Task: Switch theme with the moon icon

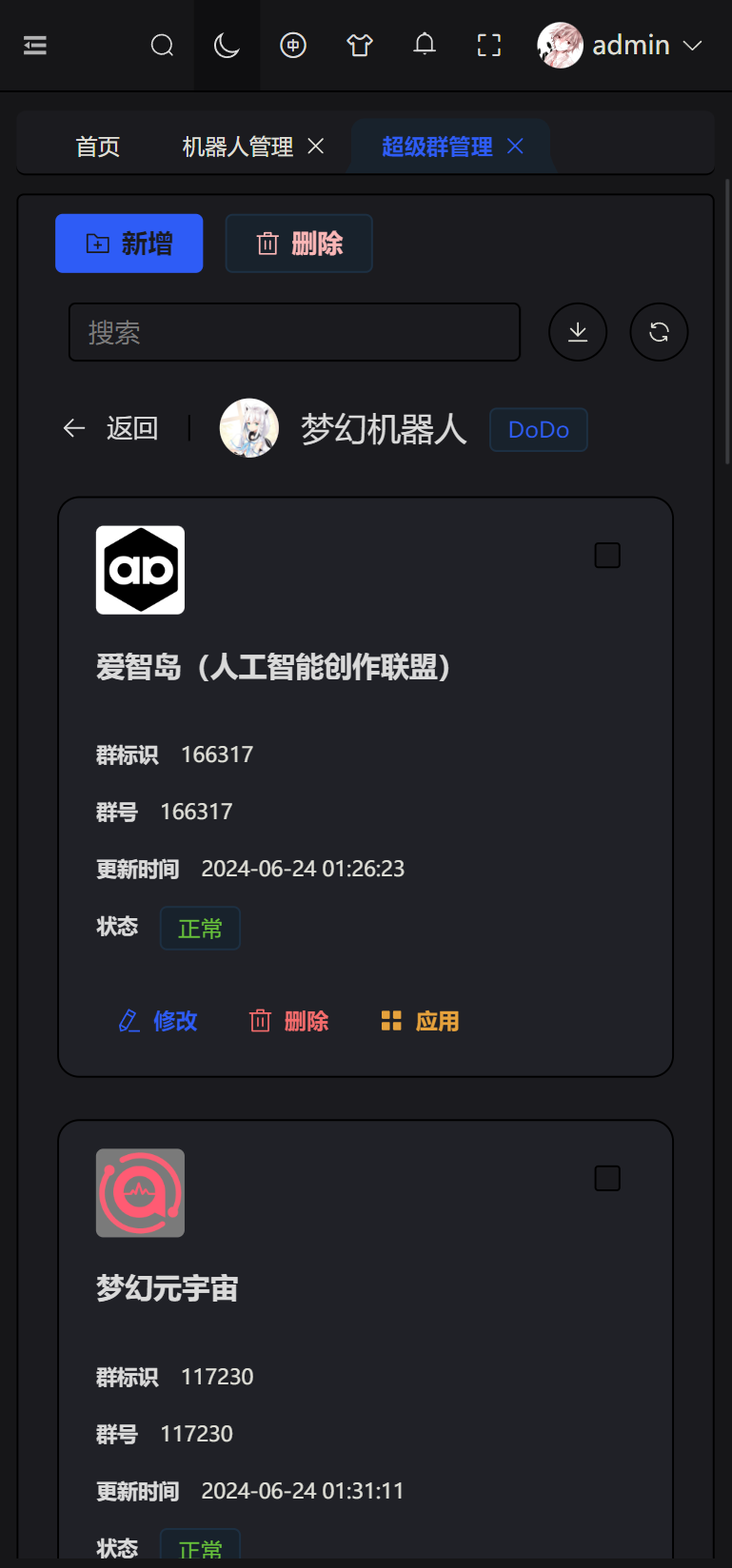Action: (227, 45)
